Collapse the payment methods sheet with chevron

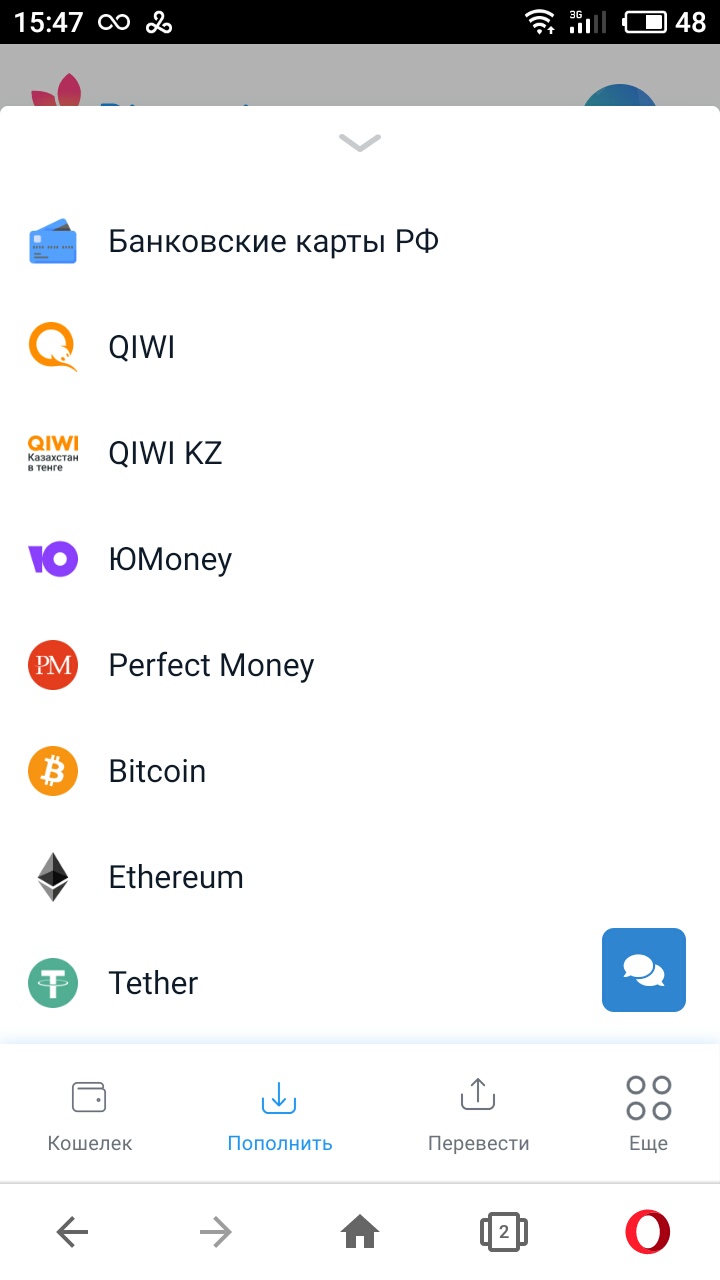pos(360,143)
